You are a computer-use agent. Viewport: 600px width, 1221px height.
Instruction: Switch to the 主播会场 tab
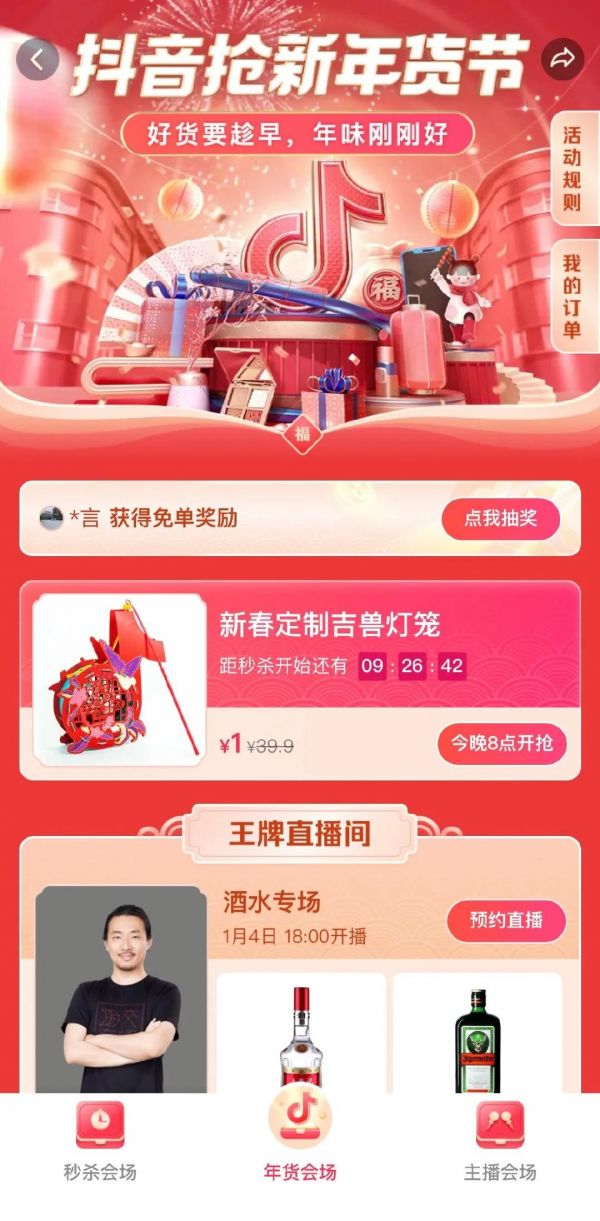pyautogui.click(x=500, y=1142)
